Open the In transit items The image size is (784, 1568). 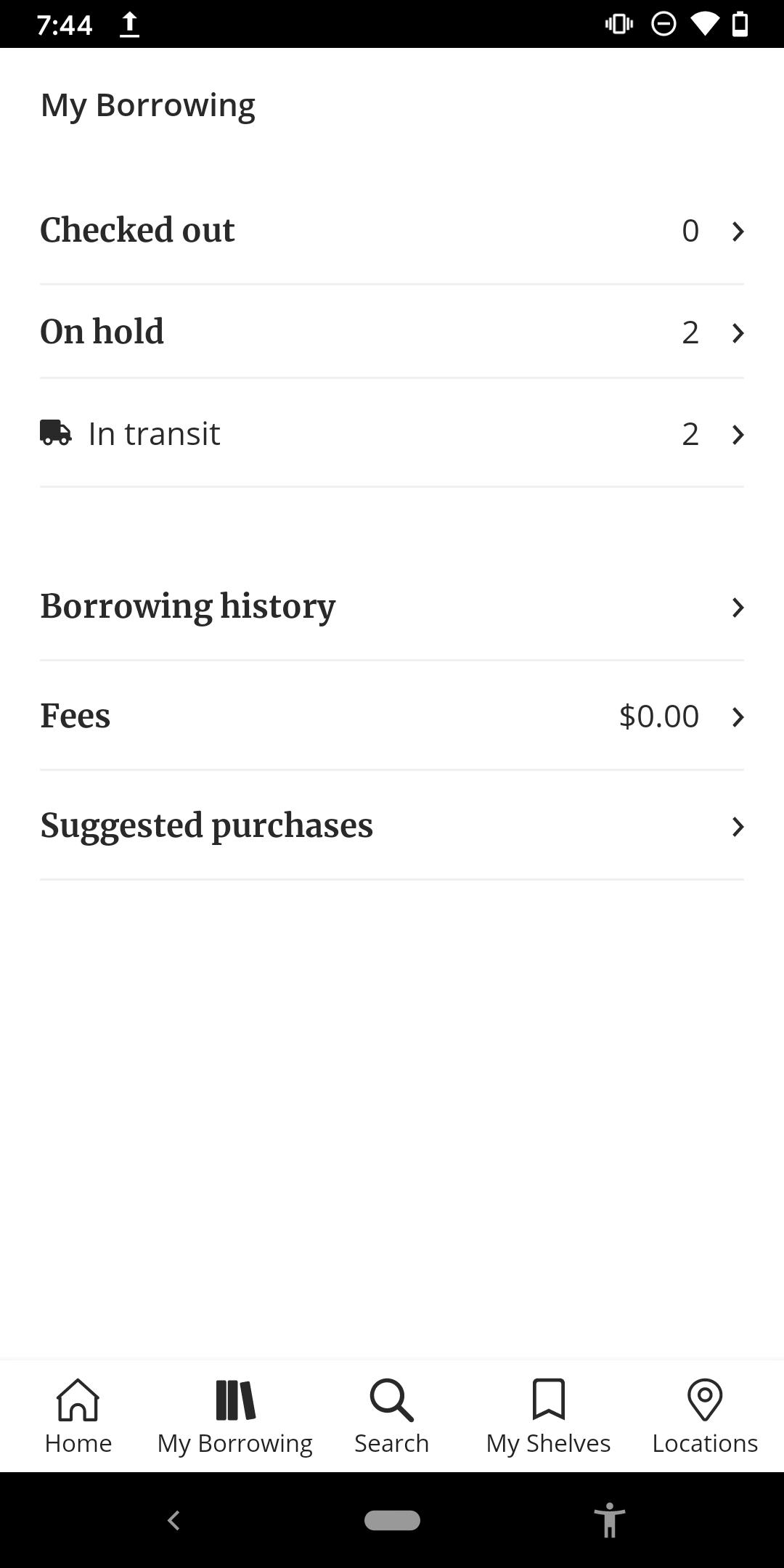(x=392, y=433)
